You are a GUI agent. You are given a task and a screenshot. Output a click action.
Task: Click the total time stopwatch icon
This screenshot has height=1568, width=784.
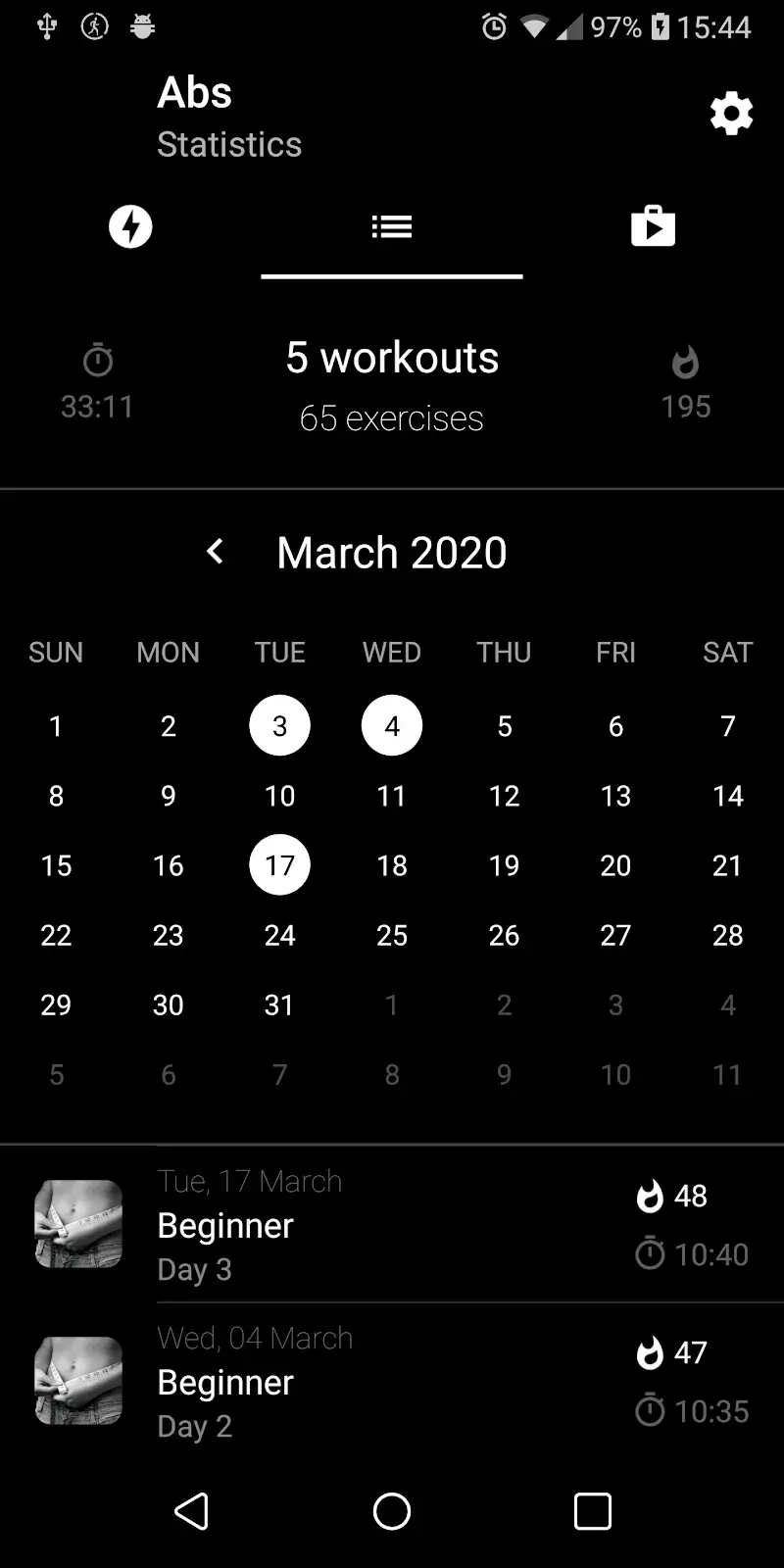(97, 360)
